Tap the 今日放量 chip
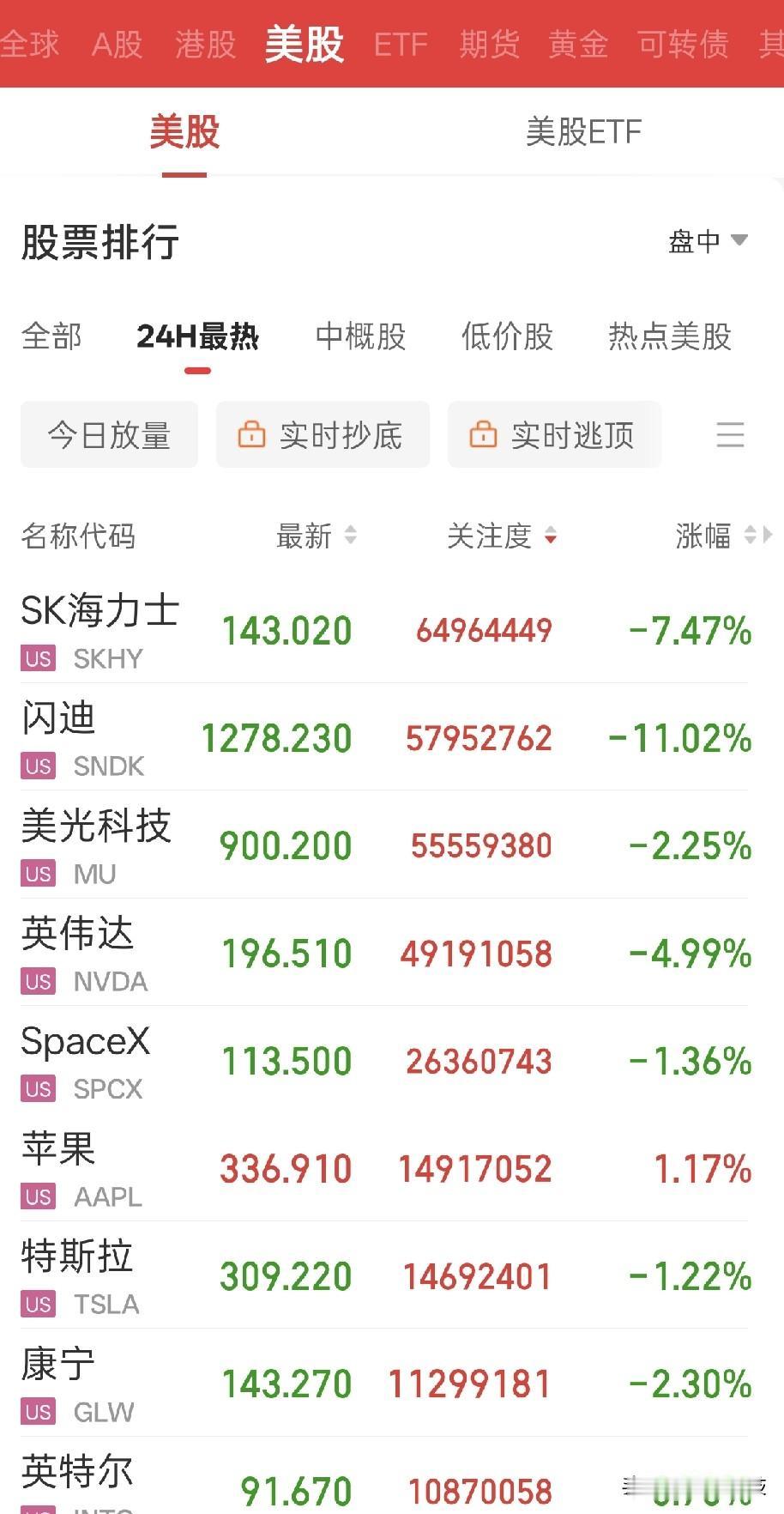 tap(109, 434)
